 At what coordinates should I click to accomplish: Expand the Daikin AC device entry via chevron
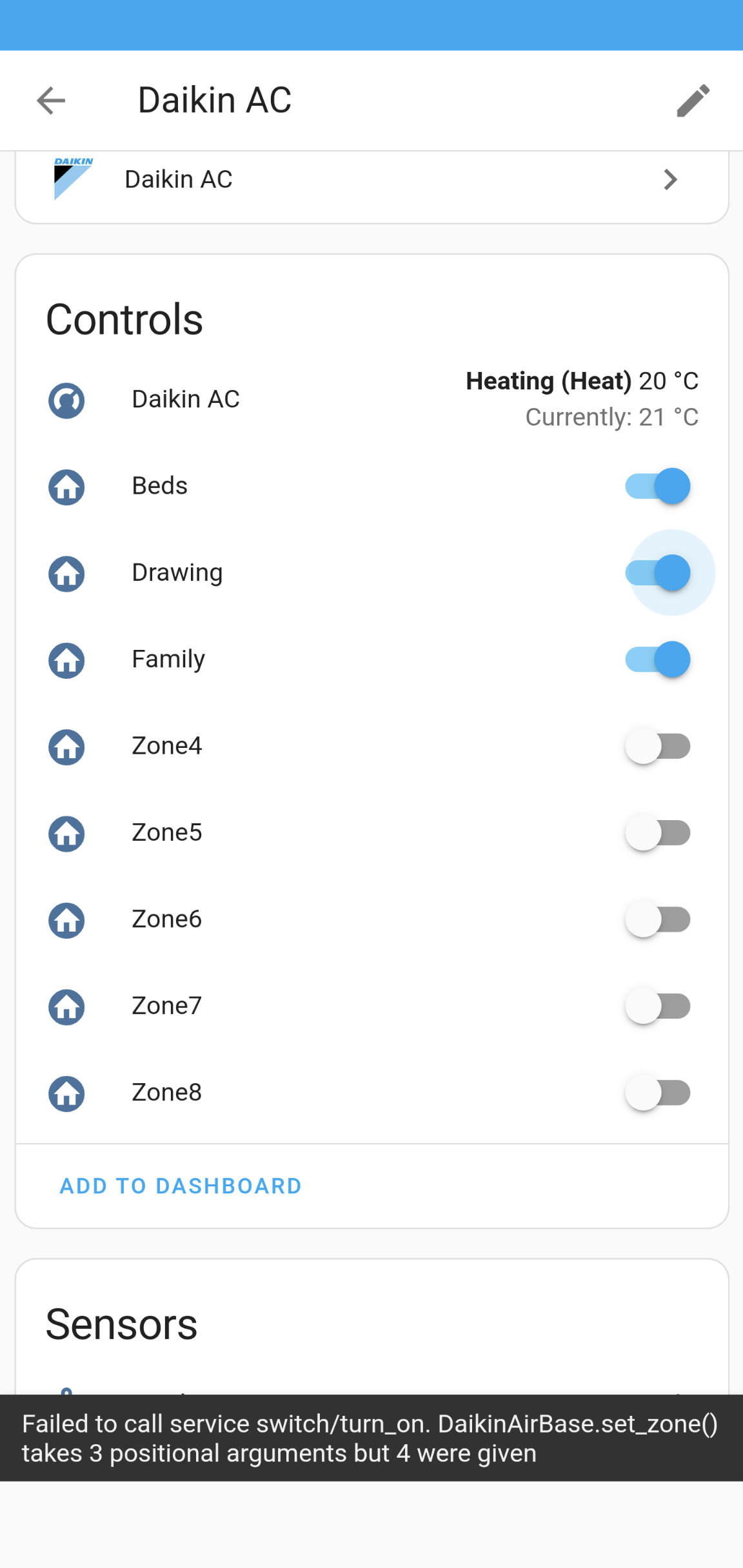click(669, 179)
